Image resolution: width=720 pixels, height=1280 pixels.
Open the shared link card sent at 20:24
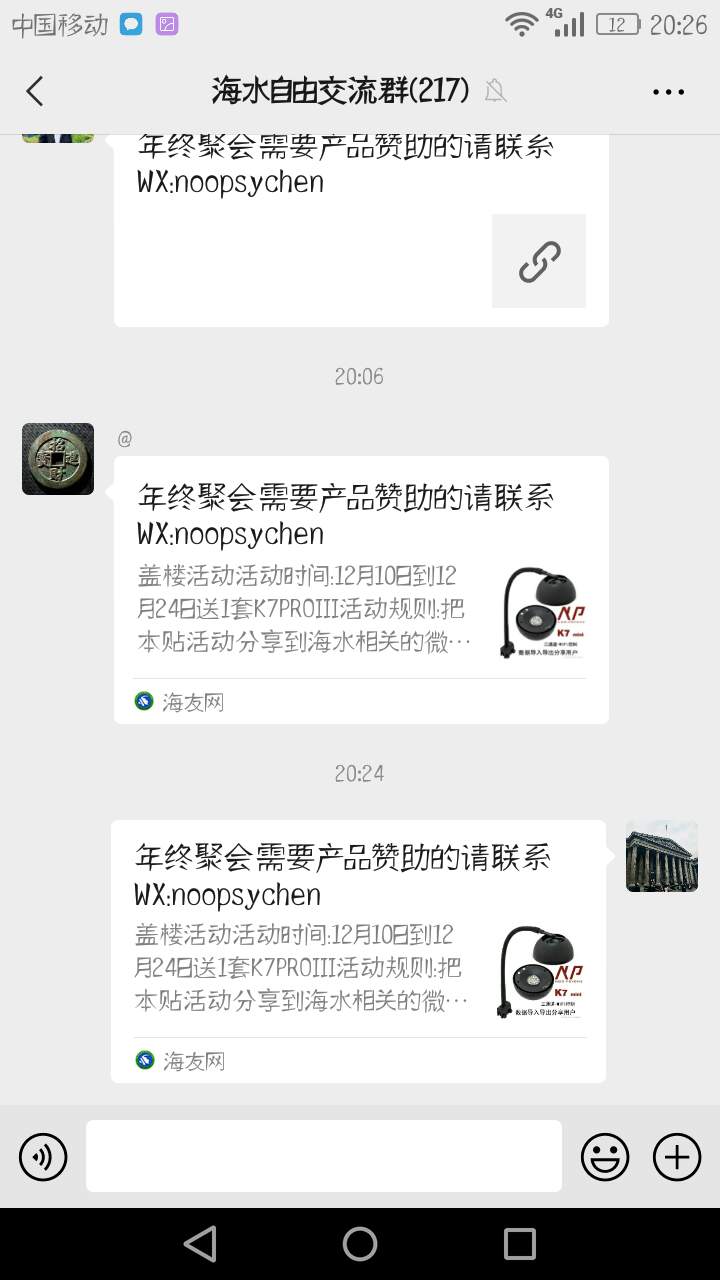tap(358, 950)
